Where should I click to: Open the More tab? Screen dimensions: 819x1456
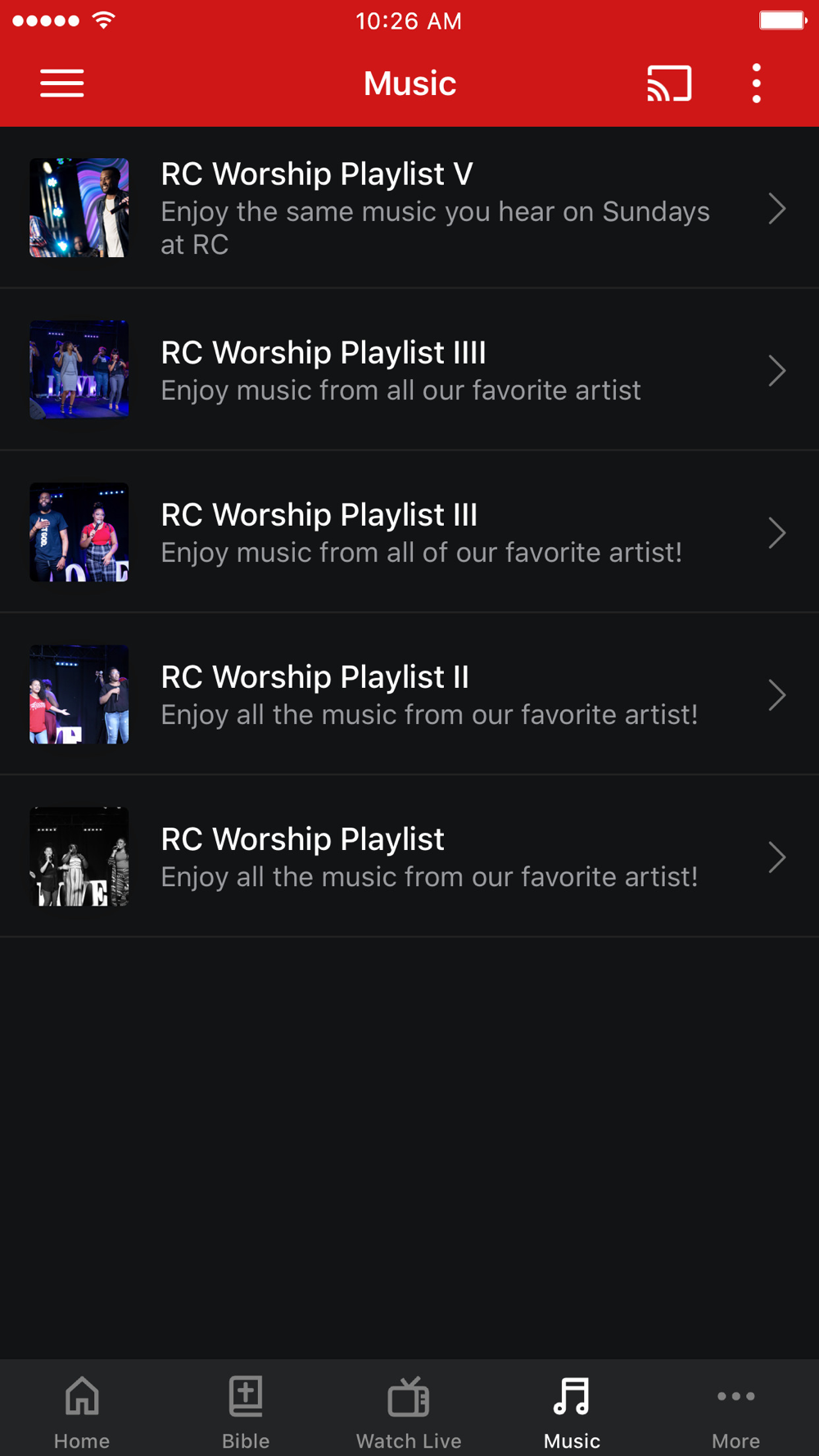pos(735,1410)
